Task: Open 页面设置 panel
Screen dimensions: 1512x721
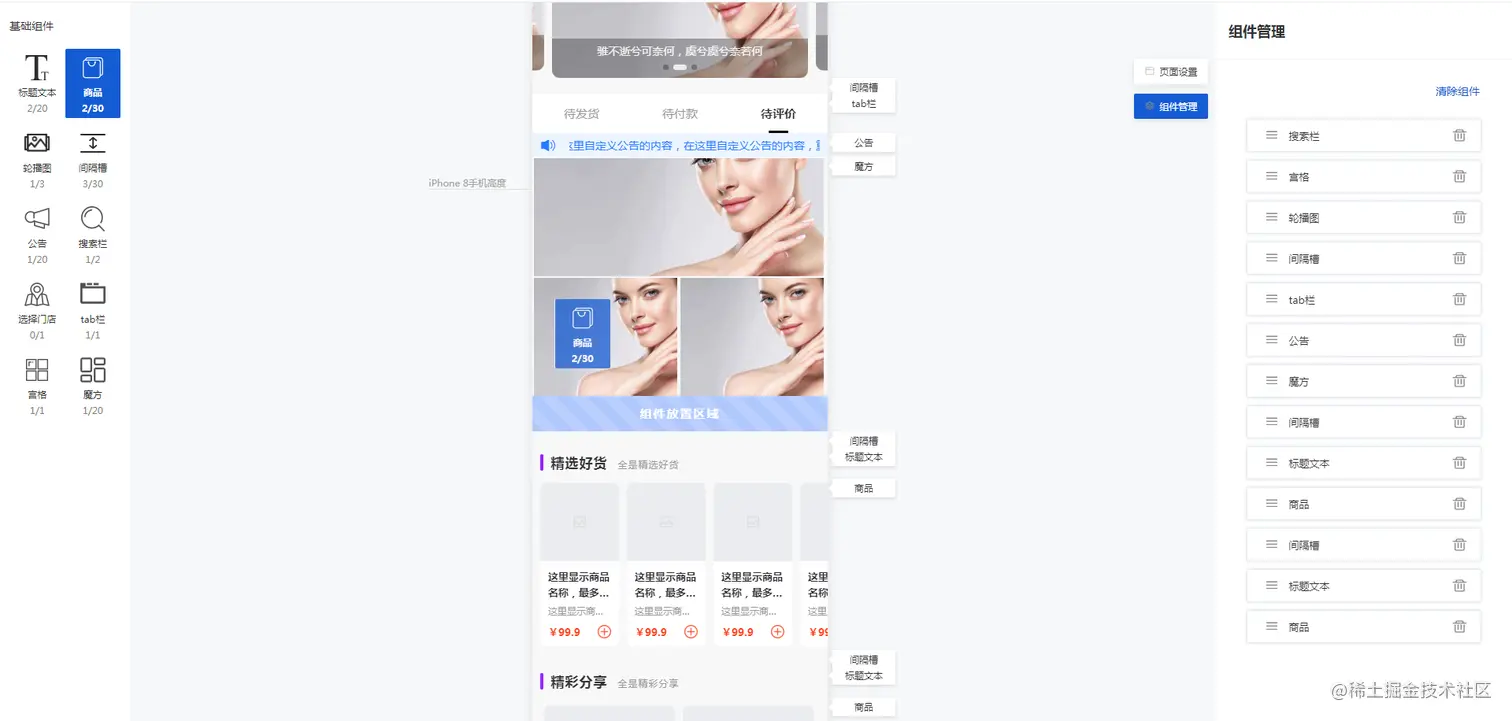Action: (1170, 72)
